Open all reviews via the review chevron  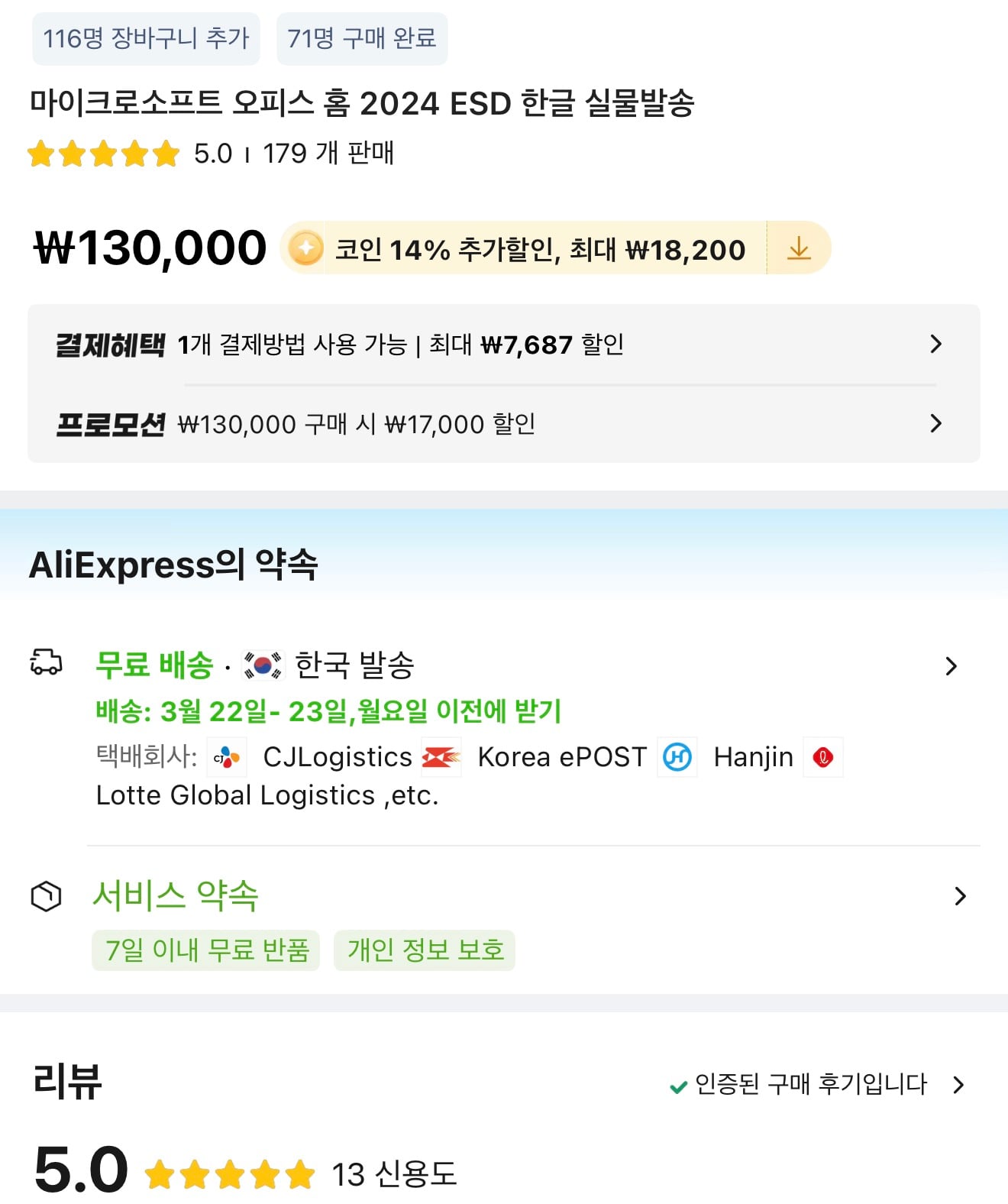point(960,1084)
